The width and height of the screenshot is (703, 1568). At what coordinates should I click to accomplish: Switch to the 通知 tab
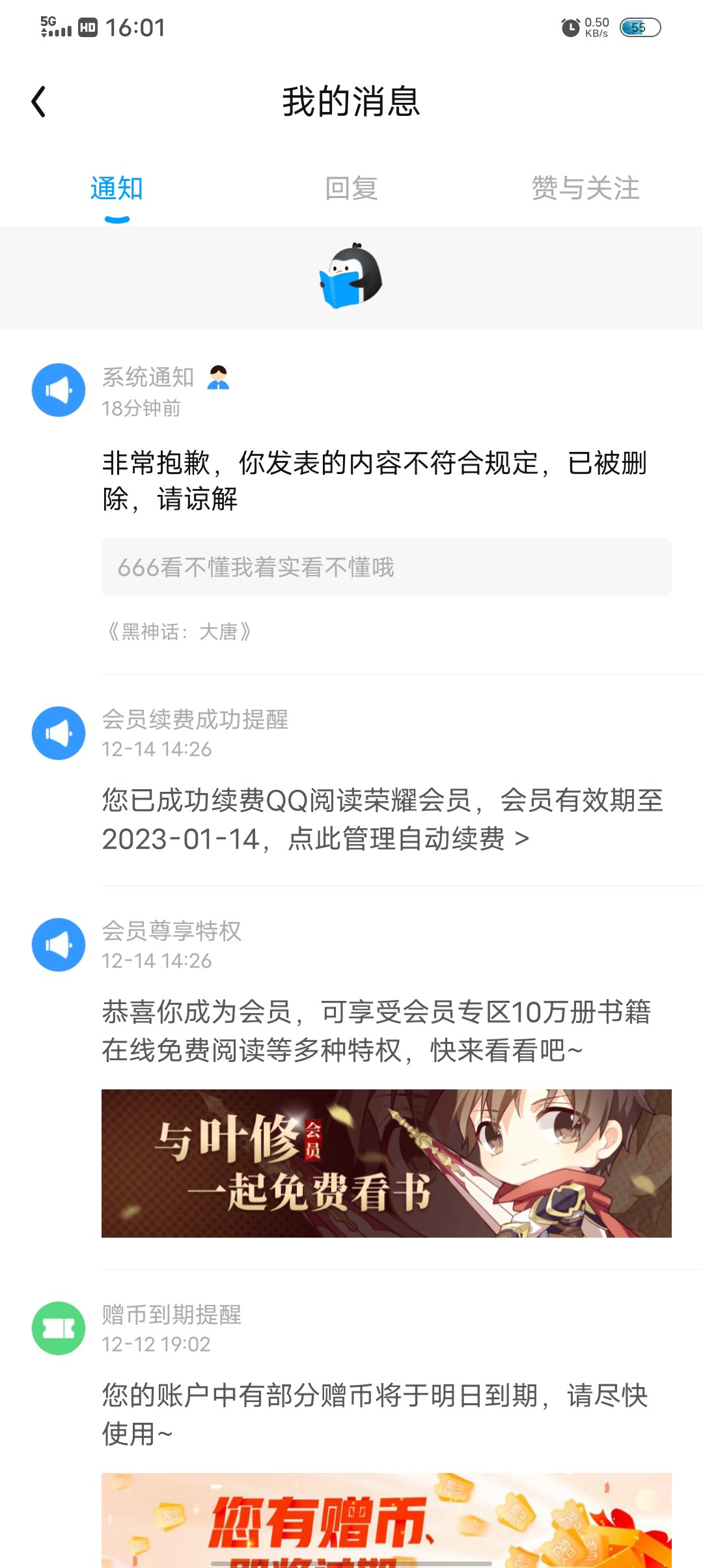[x=117, y=189]
